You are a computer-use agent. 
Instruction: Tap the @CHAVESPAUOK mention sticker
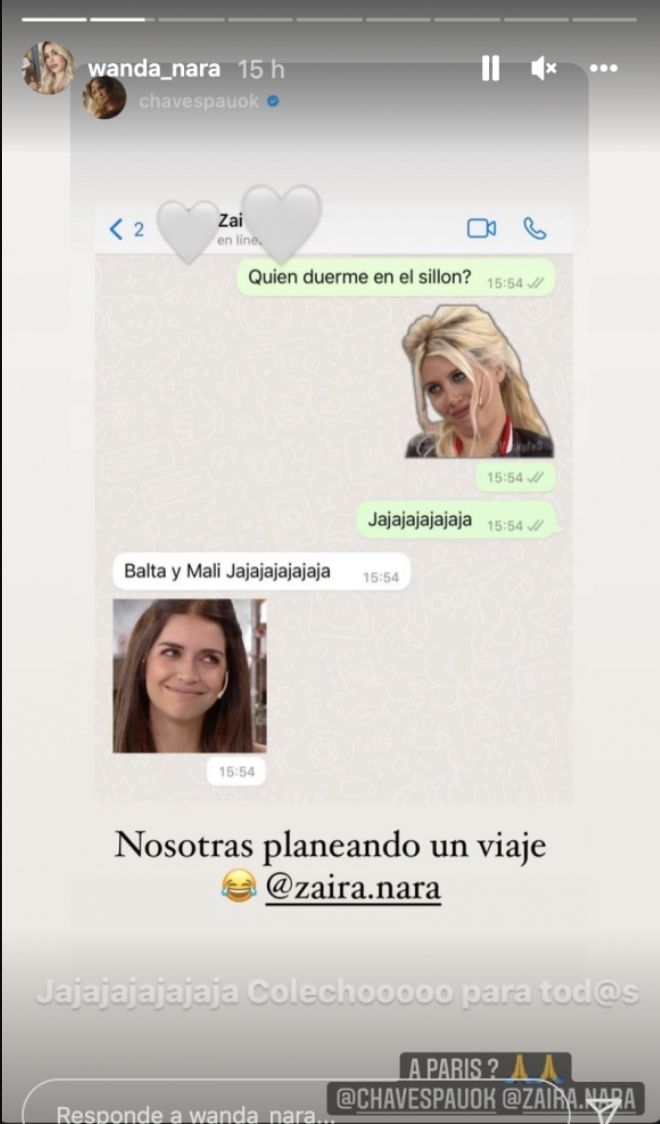pyautogui.click(x=414, y=1098)
